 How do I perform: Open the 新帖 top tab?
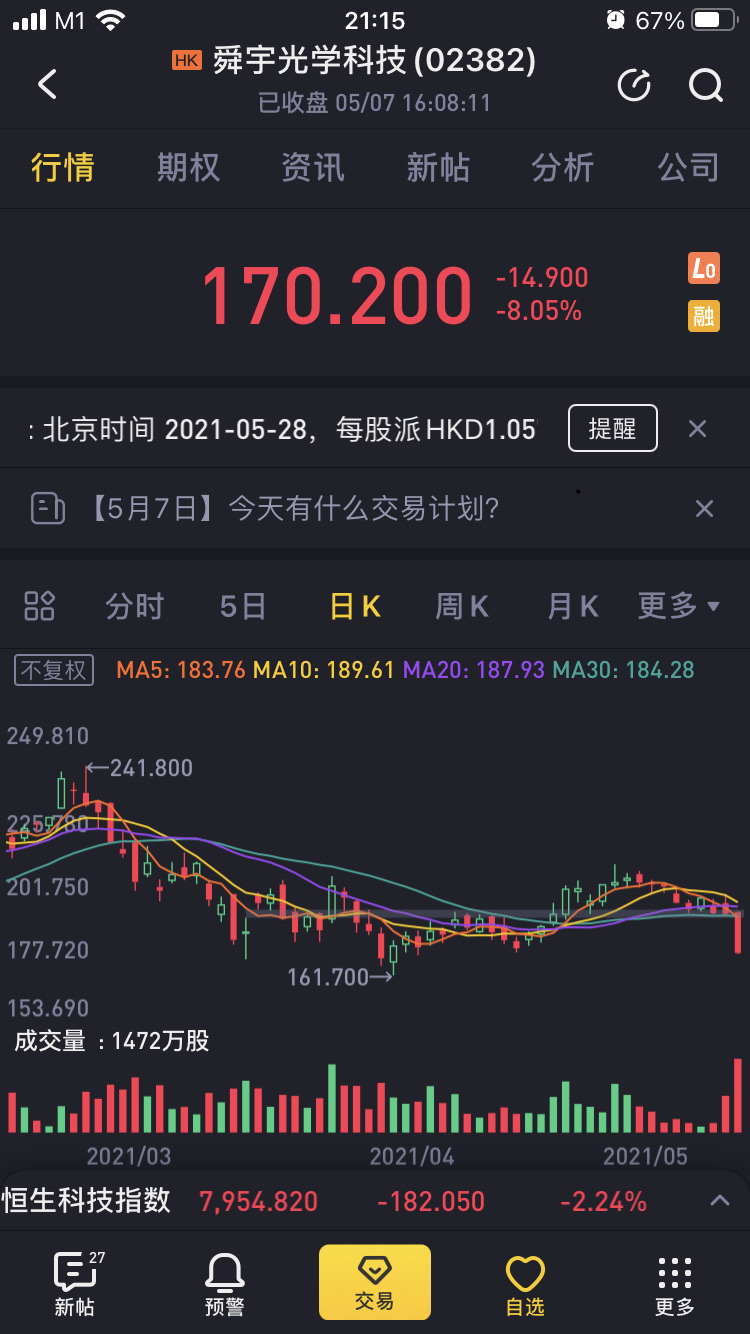[438, 167]
